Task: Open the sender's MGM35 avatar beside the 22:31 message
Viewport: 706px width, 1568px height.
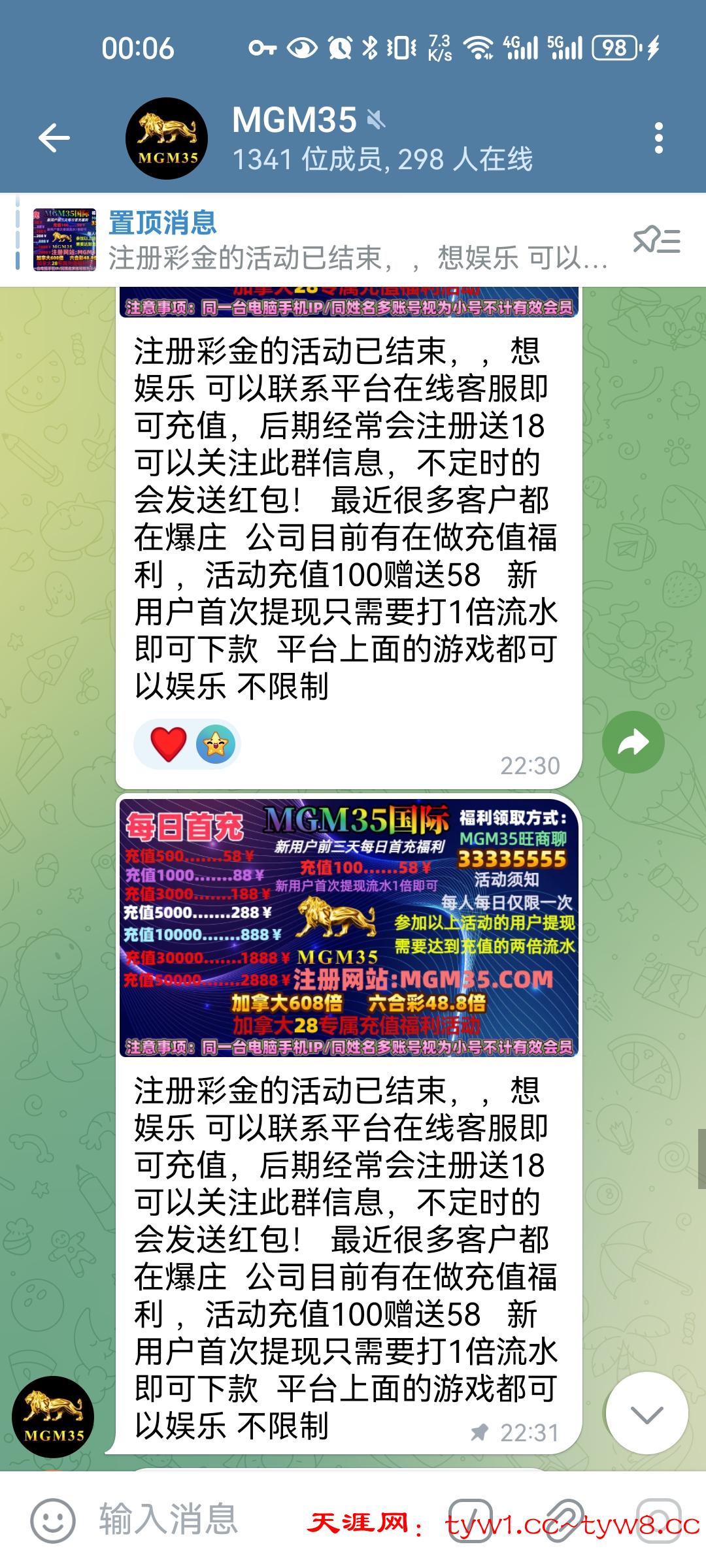Action: pos(54,1416)
